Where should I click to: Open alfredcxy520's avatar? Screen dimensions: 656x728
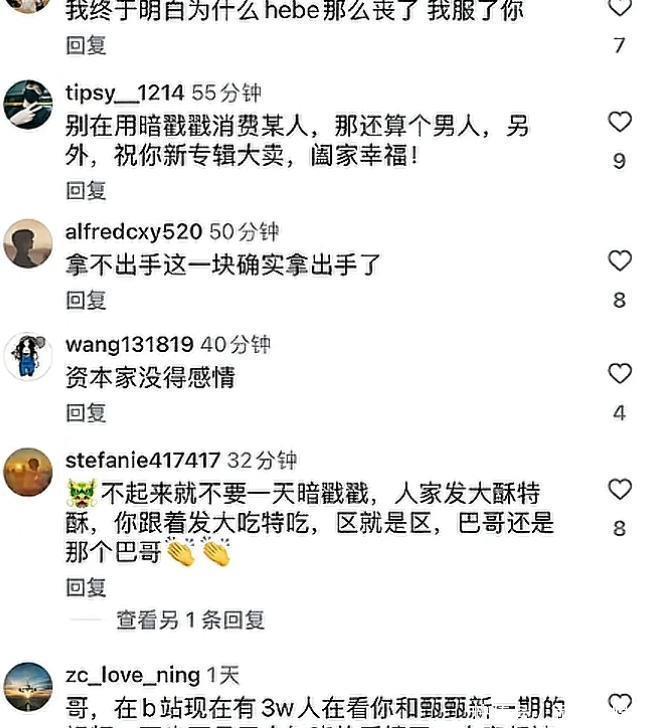28,243
